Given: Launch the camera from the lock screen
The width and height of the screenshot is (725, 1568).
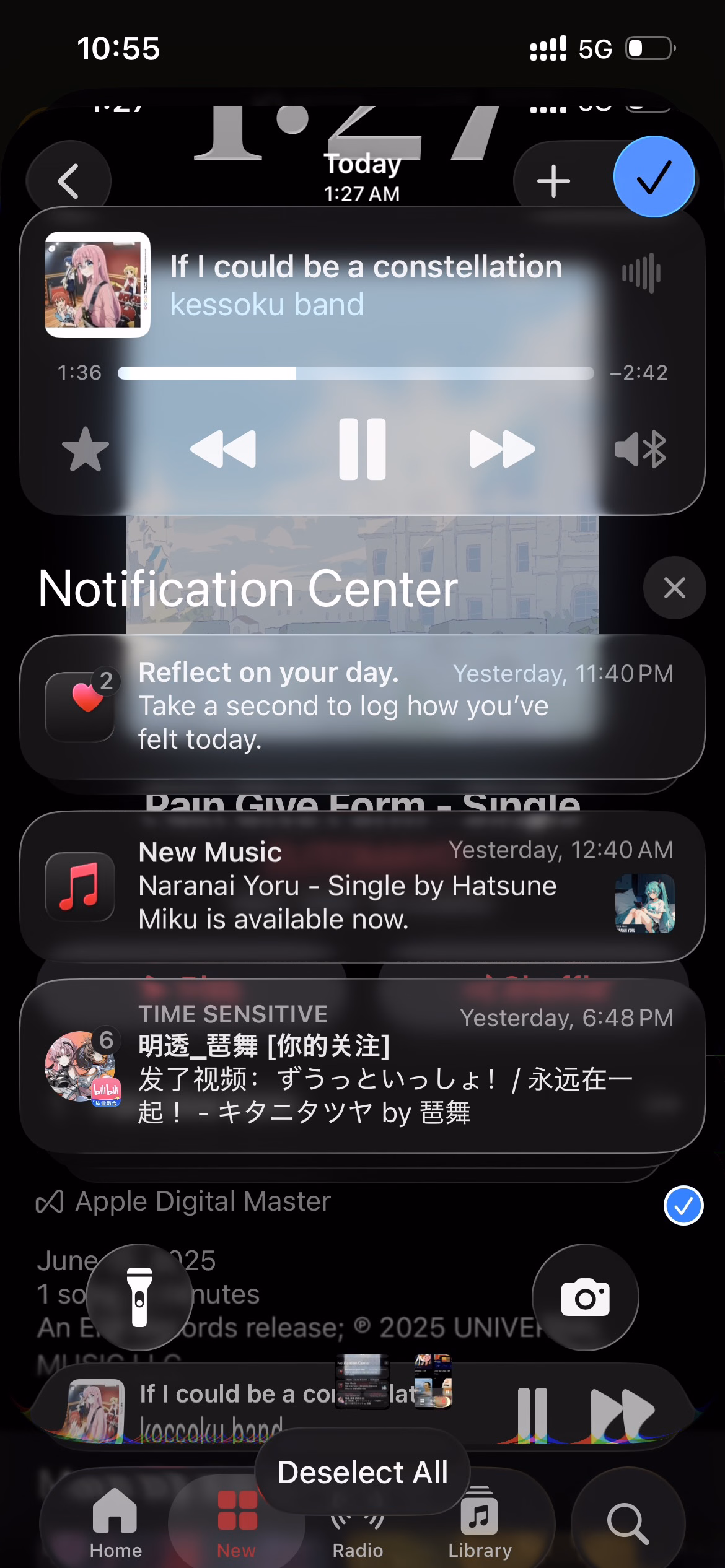Looking at the screenshot, I should tap(585, 1297).
